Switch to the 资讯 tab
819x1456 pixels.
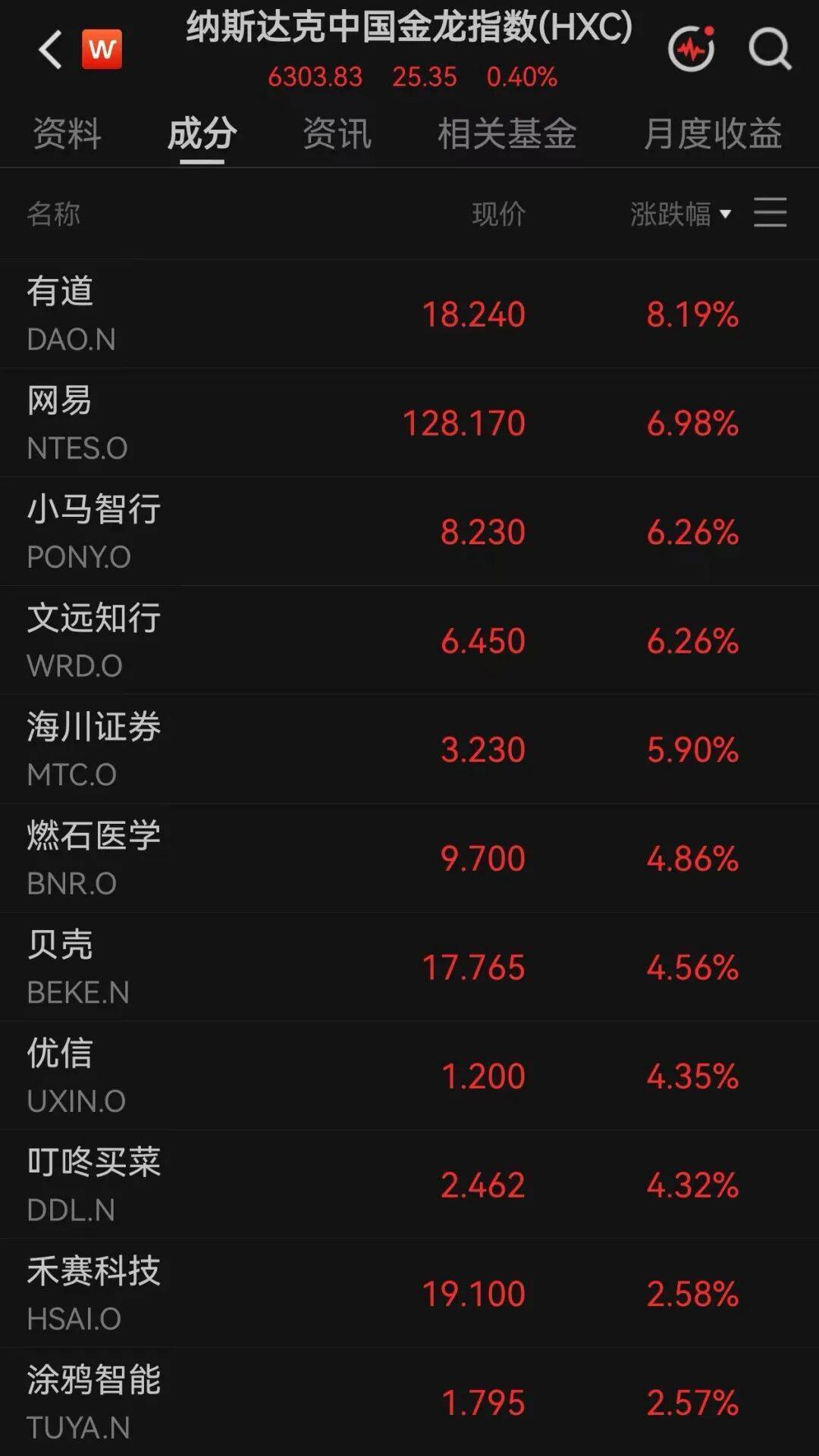[x=337, y=134]
